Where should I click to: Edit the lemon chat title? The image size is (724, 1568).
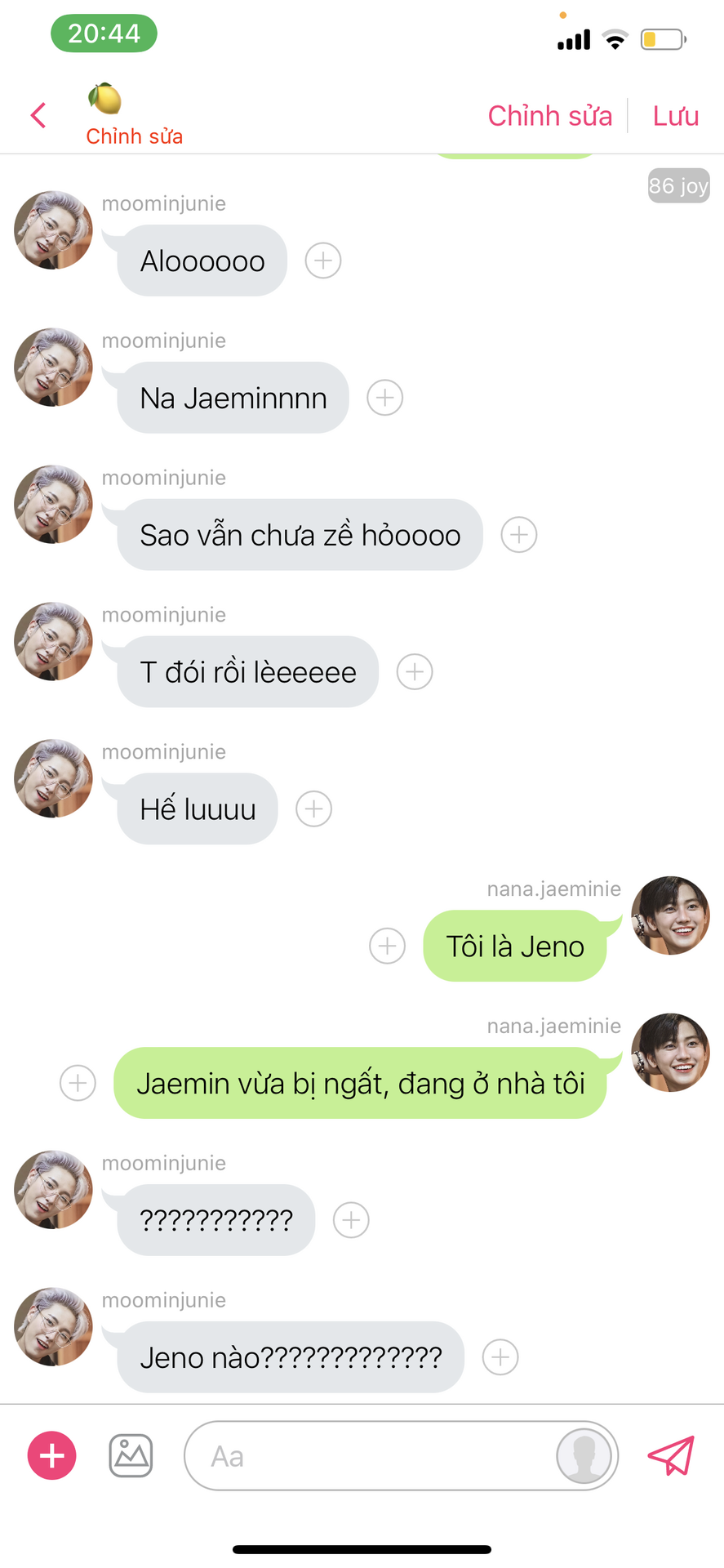[x=134, y=136]
